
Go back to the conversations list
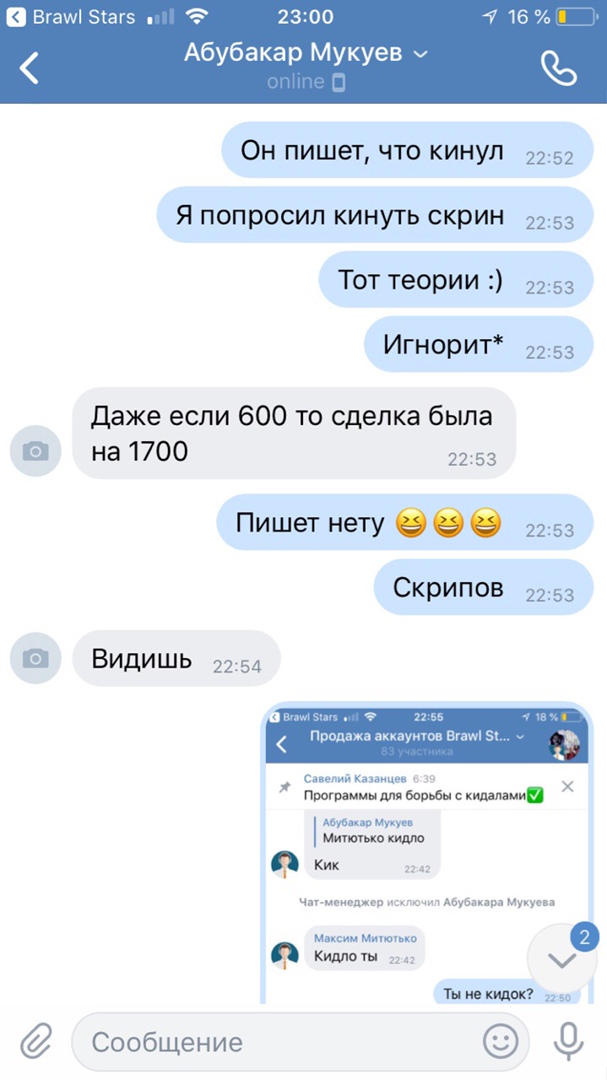coord(30,67)
